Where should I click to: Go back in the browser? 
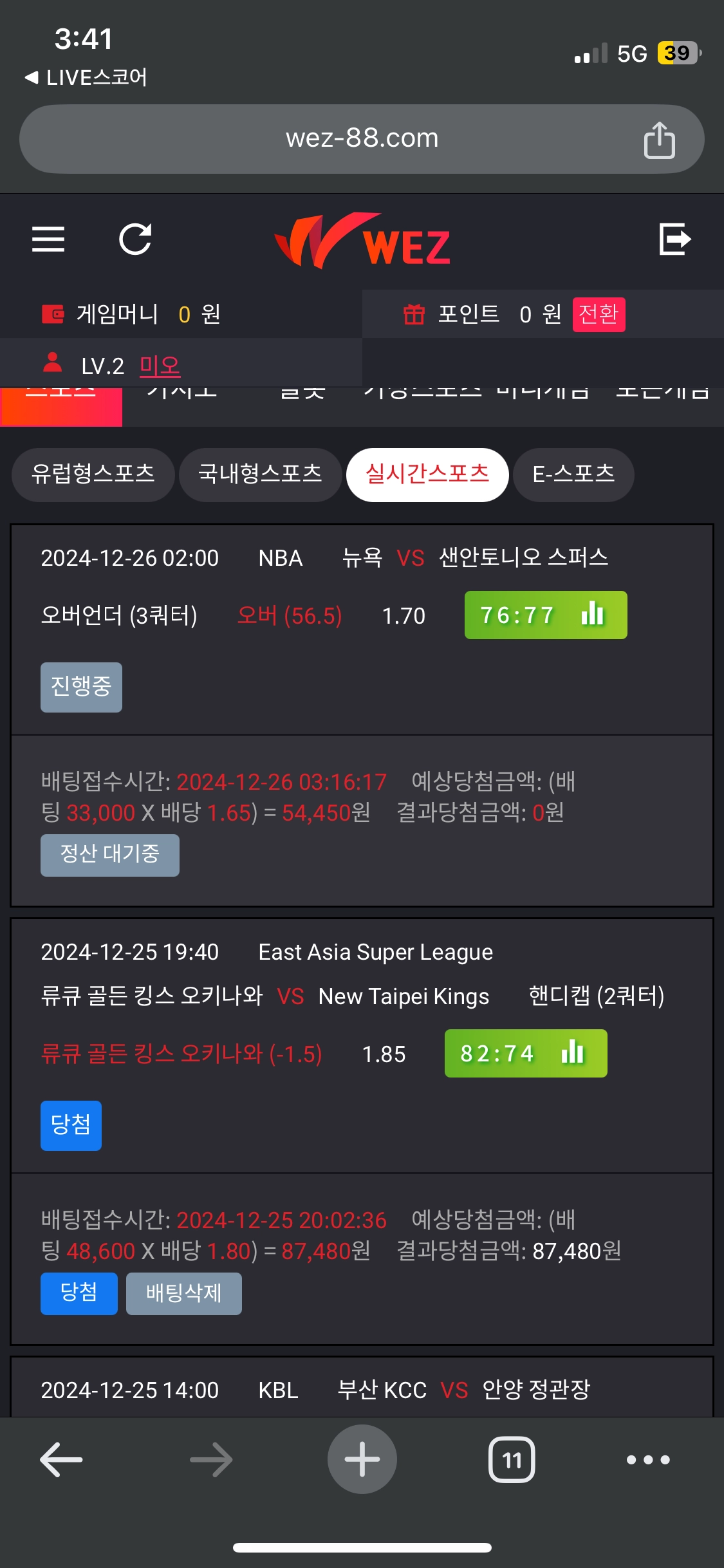coord(61,1459)
